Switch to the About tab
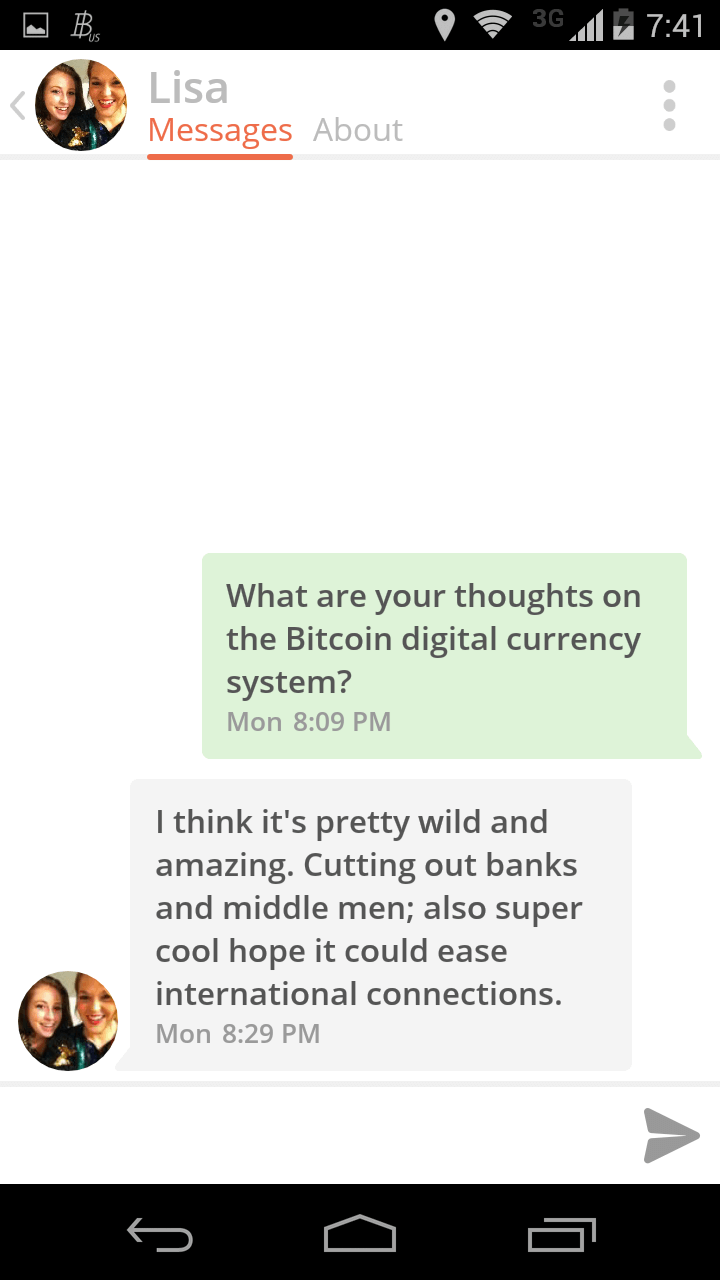Image resolution: width=720 pixels, height=1280 pixels. point(357,130)
